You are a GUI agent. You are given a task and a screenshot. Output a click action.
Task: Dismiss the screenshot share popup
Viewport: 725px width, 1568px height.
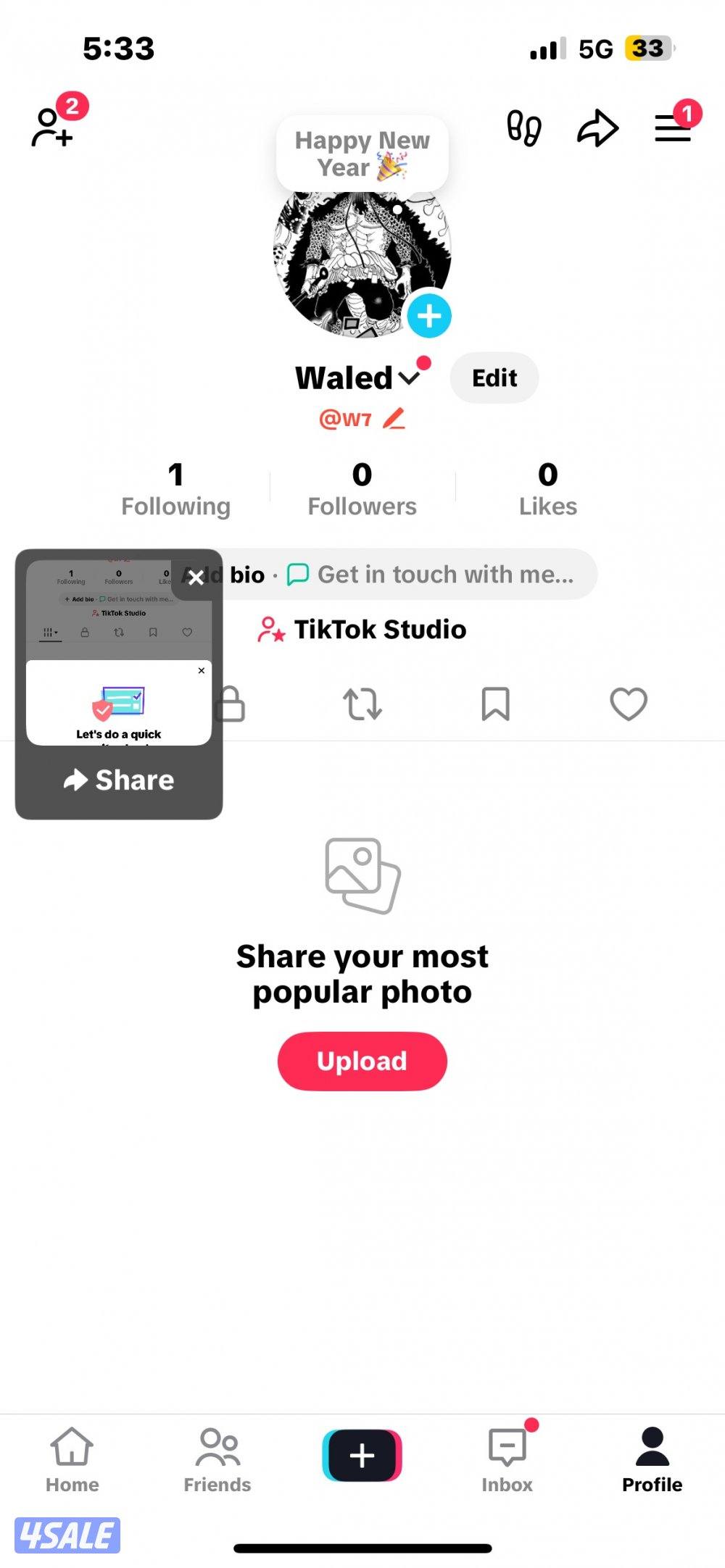(196, 577)
